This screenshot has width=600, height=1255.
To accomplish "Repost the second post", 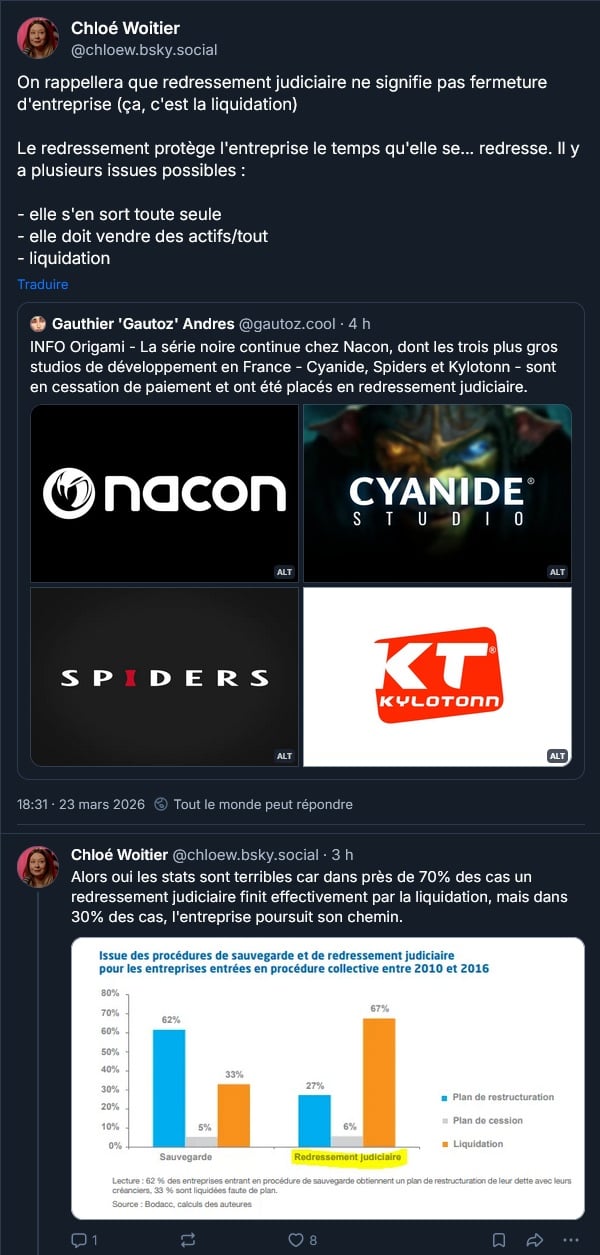I will tap(188, 1240).
